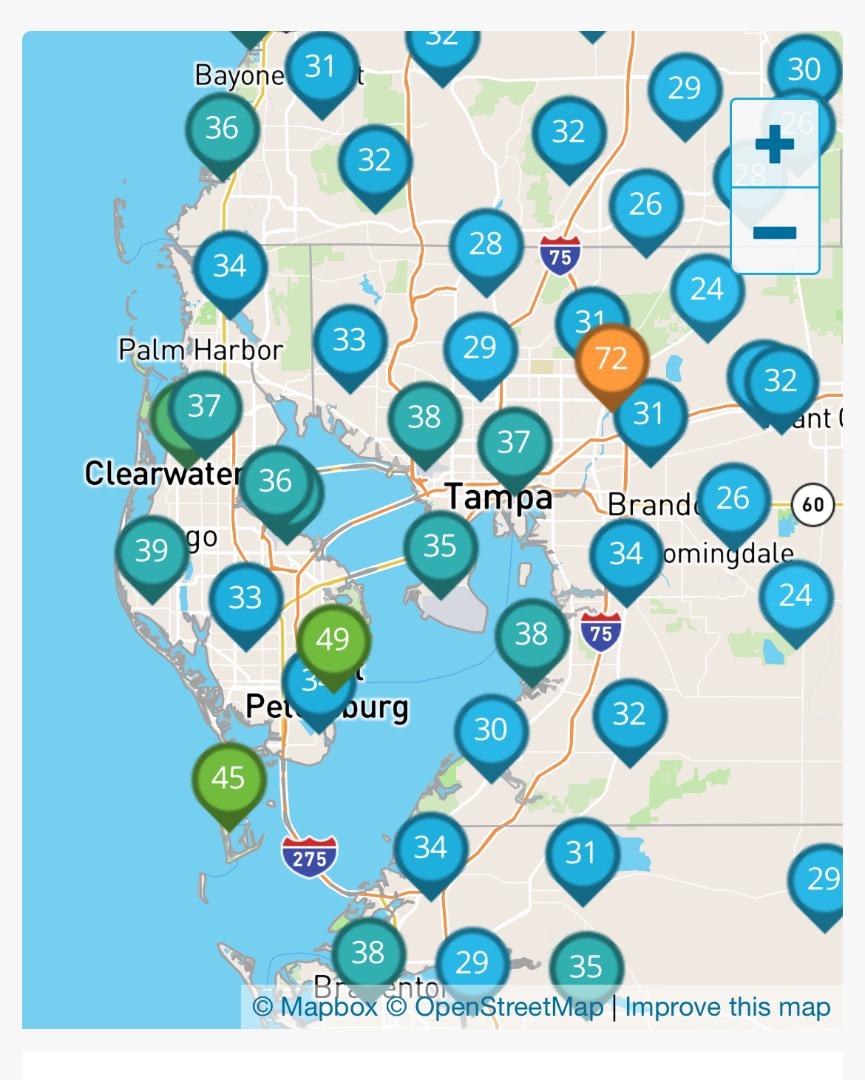The width and height of the screenshot is (865, 1080).
Task: Tap the green 45 marker
Action: 229,779
